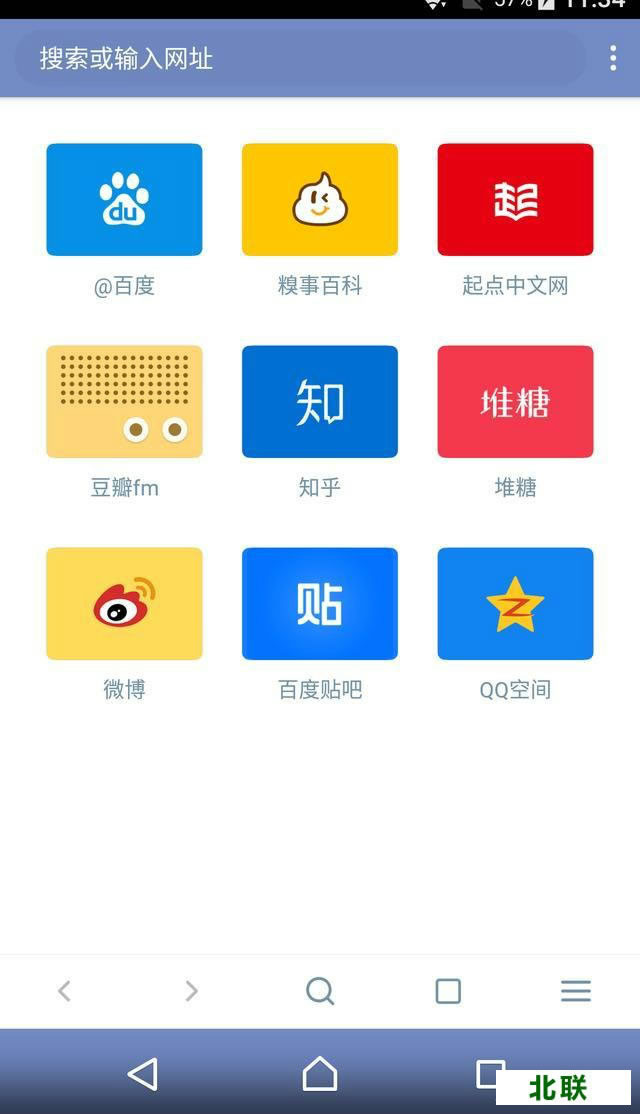The image size is (640, 1114).
Task: Select the 堆糖 shortcut
Action: tap(515, 402)
